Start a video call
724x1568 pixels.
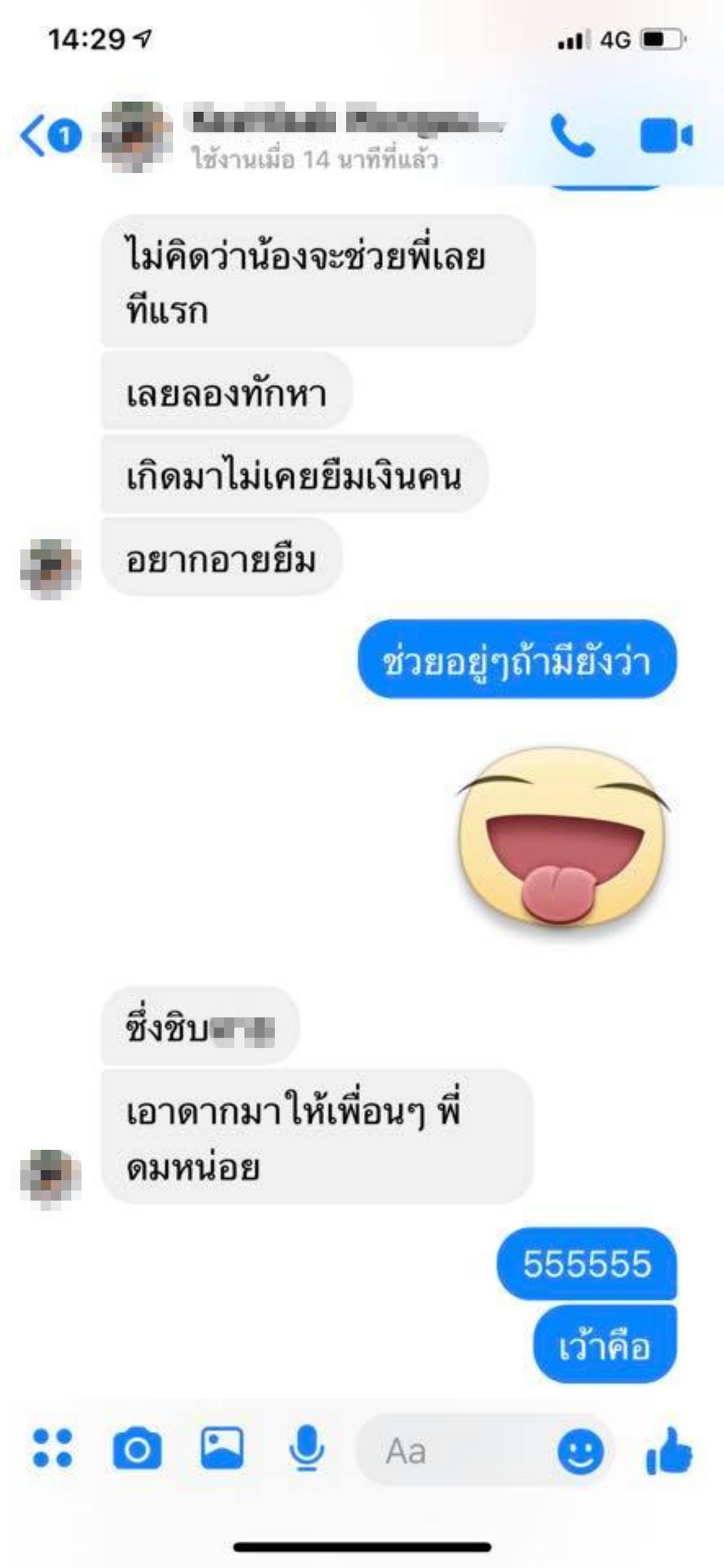click(x=665, y=135)
